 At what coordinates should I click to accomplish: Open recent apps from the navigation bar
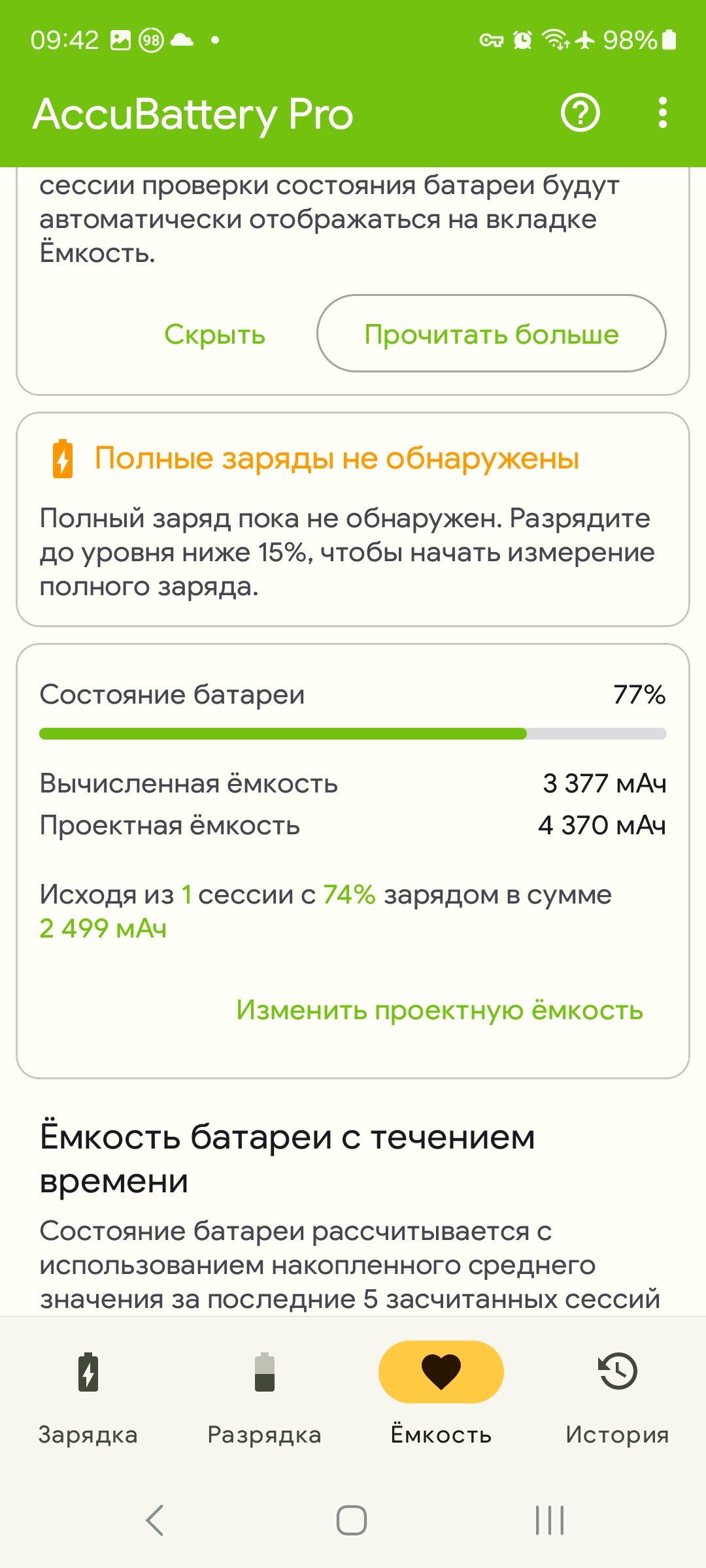coord(549,1520)
